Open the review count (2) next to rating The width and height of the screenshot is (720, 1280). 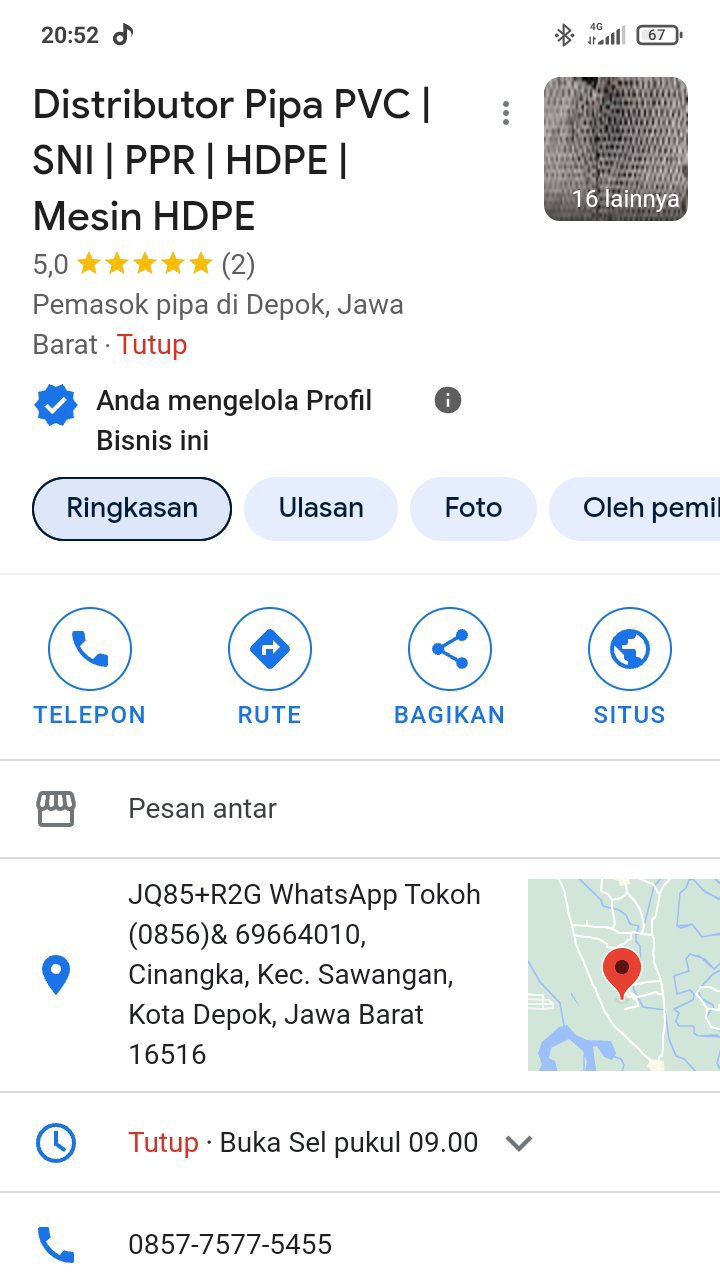click(x=238, y=264)
